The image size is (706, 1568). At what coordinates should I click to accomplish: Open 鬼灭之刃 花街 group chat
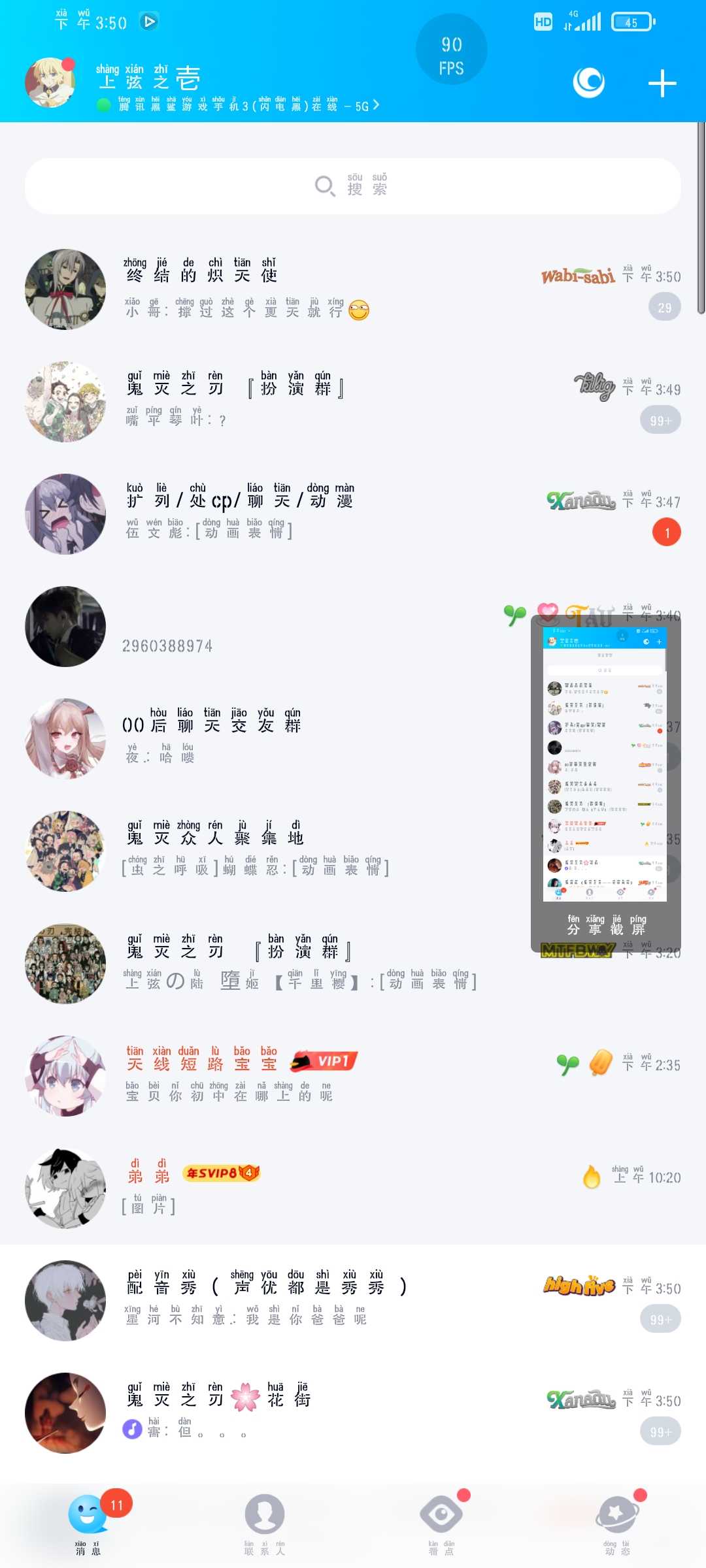coord(261,1413)
